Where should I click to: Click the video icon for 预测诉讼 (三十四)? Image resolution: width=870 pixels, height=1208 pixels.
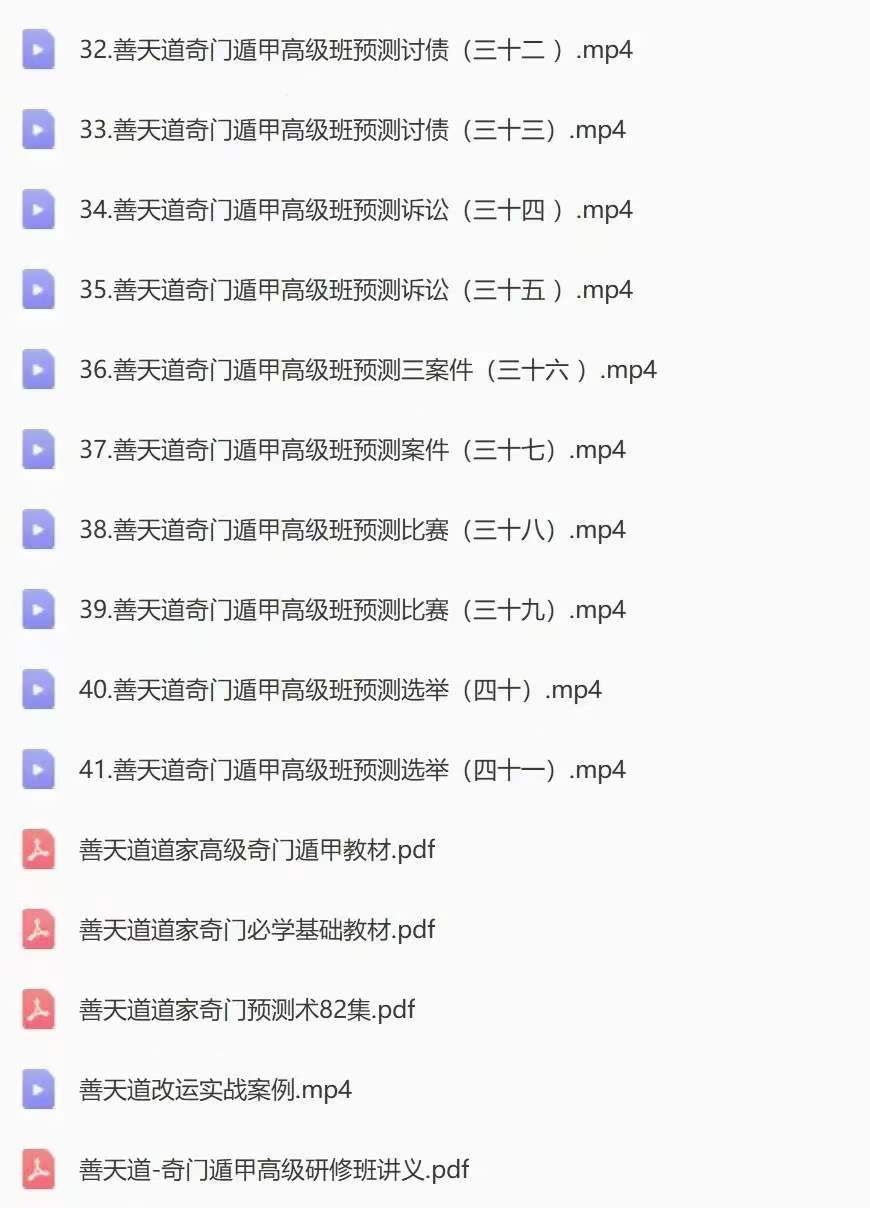pyautogui.click(x=38, y=210)
